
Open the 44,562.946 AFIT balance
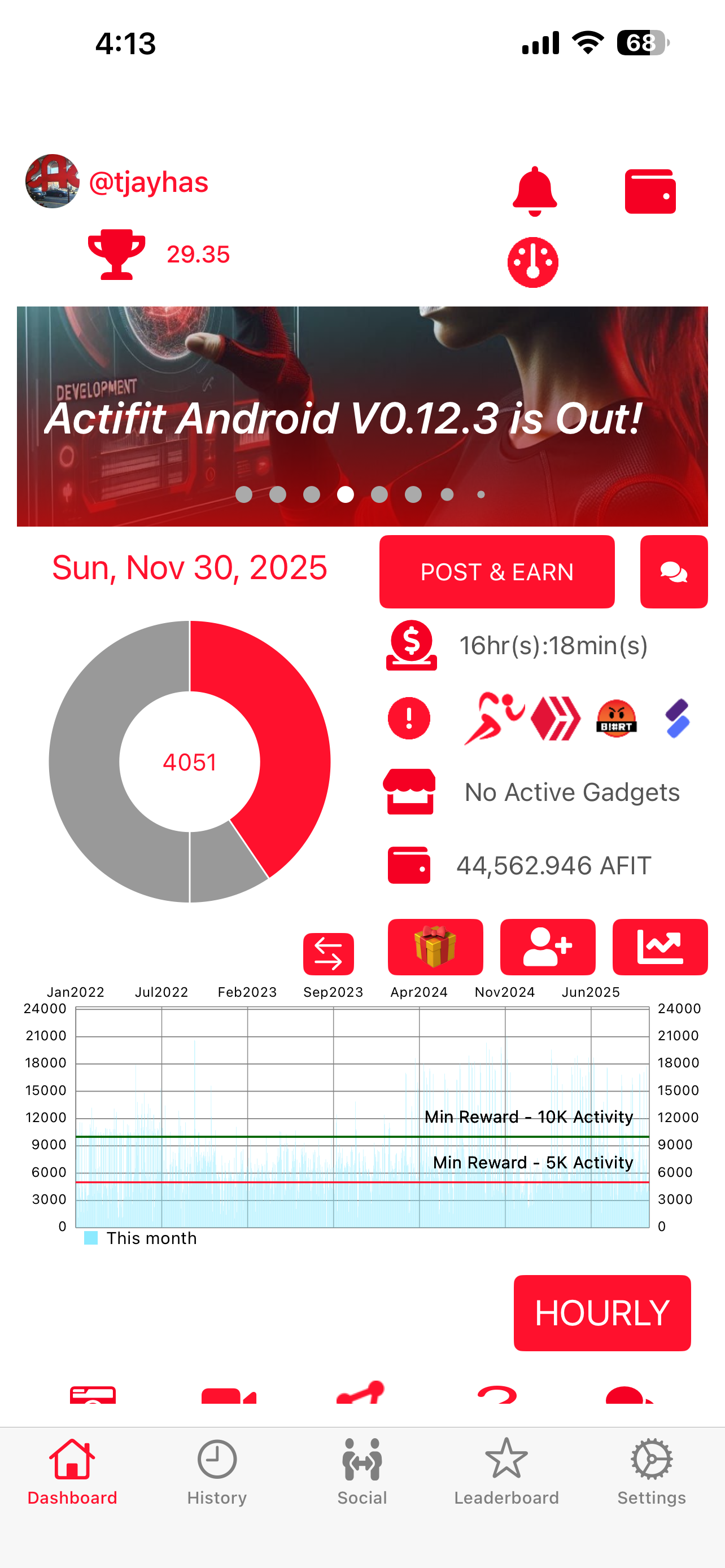(553, 865)
